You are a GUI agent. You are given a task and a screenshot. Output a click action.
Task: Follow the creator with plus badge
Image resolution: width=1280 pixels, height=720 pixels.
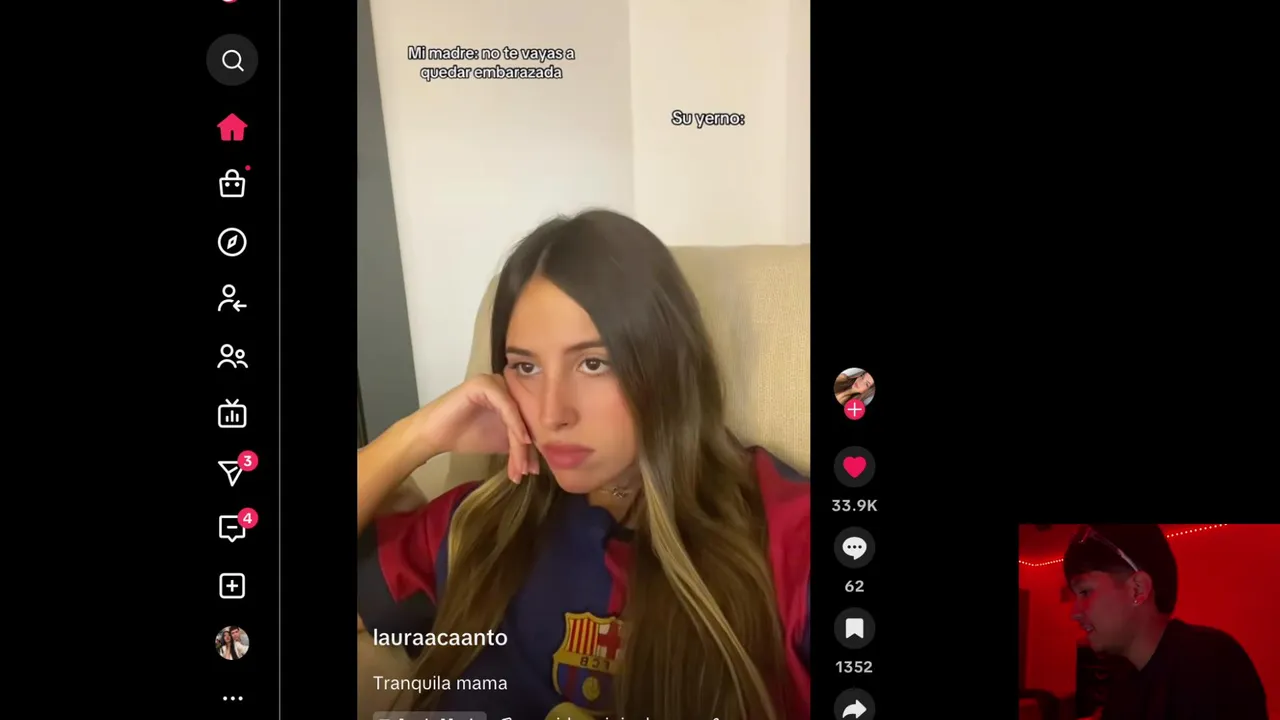(x=854, y=410)
